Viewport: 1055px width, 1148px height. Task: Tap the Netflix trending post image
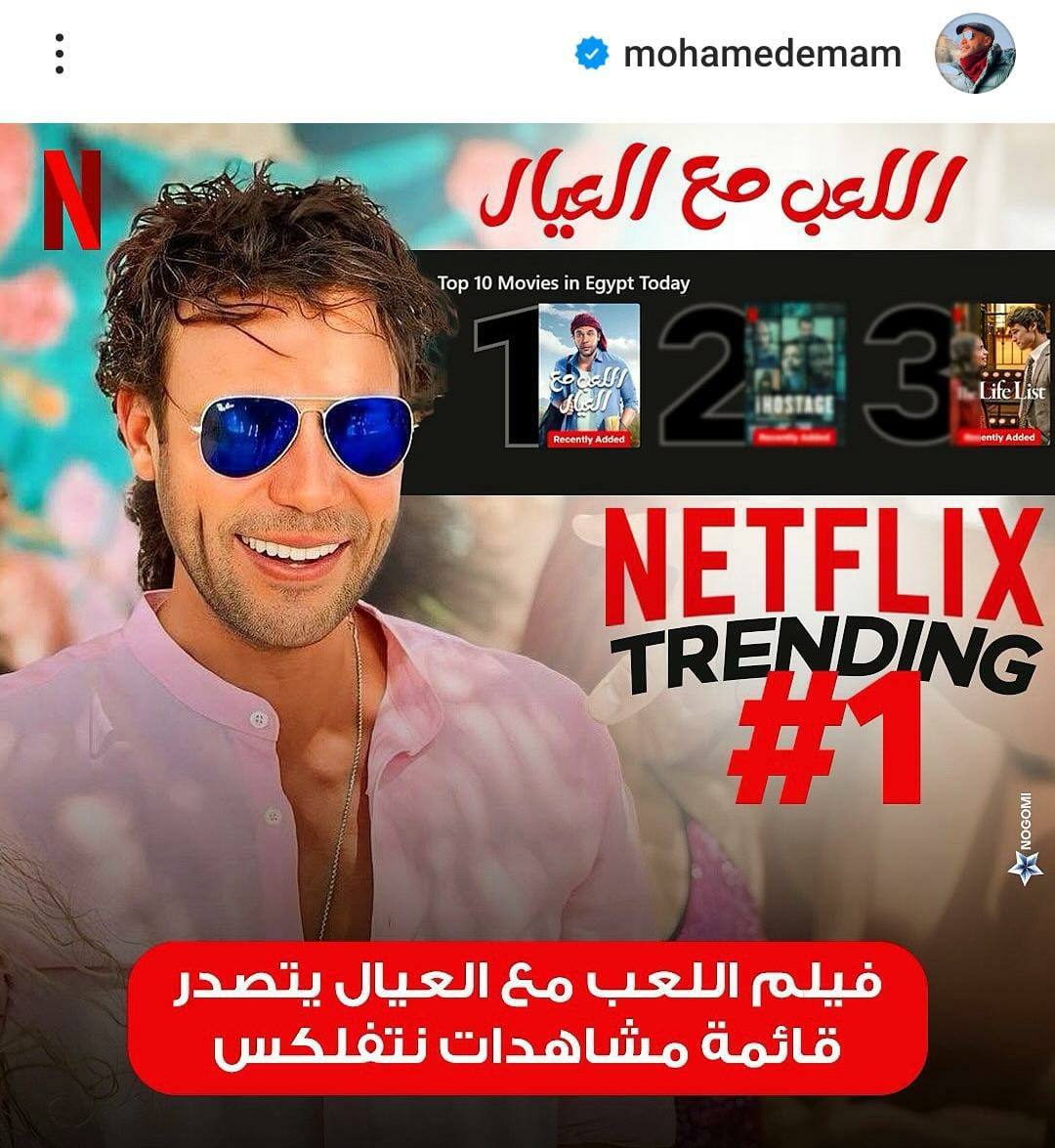coord(527,635)
